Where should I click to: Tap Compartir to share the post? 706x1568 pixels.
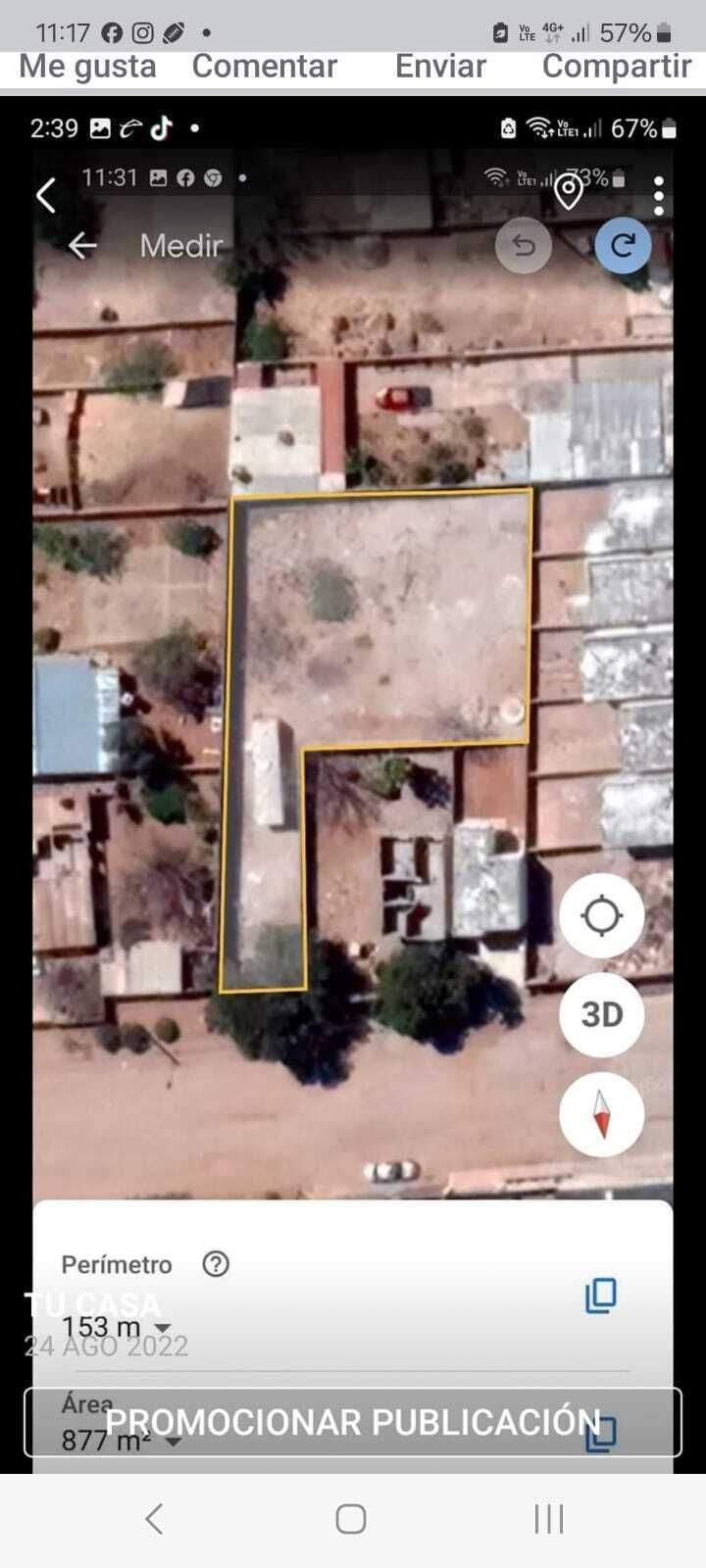(617, 67)
